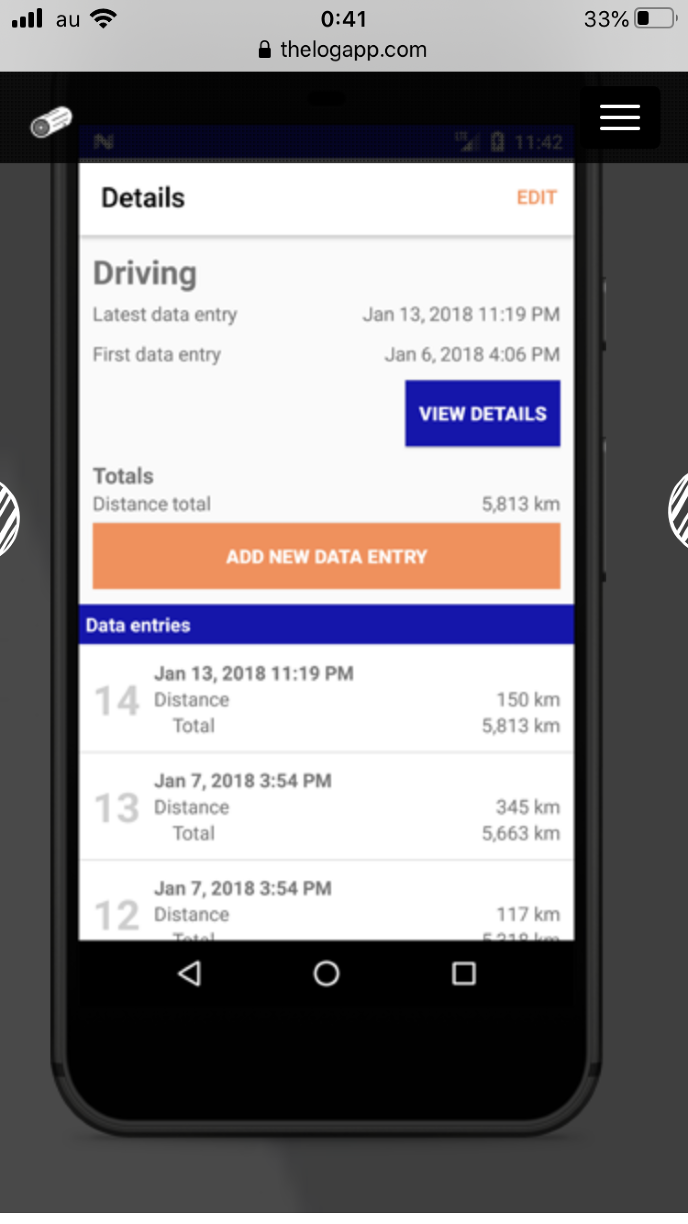
Task: Go to the next screenshot slide
Action: (680, 511)
